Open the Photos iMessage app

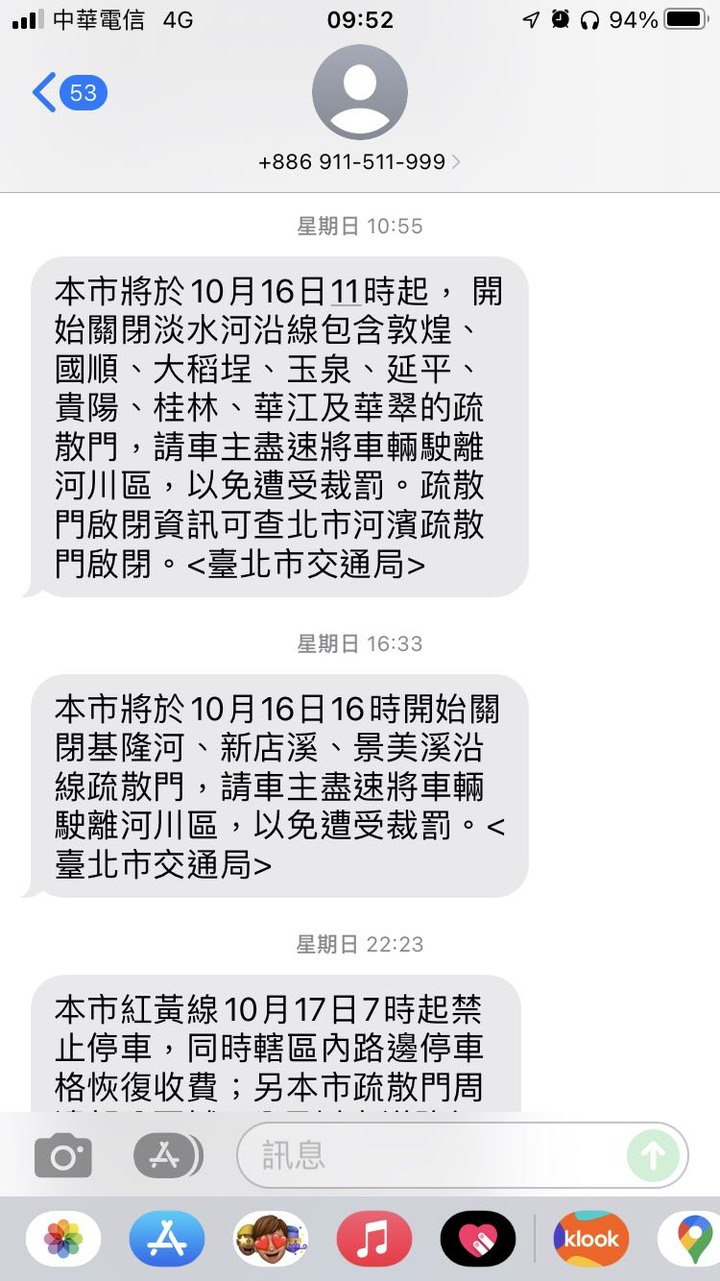click(x=63, y=1239)
